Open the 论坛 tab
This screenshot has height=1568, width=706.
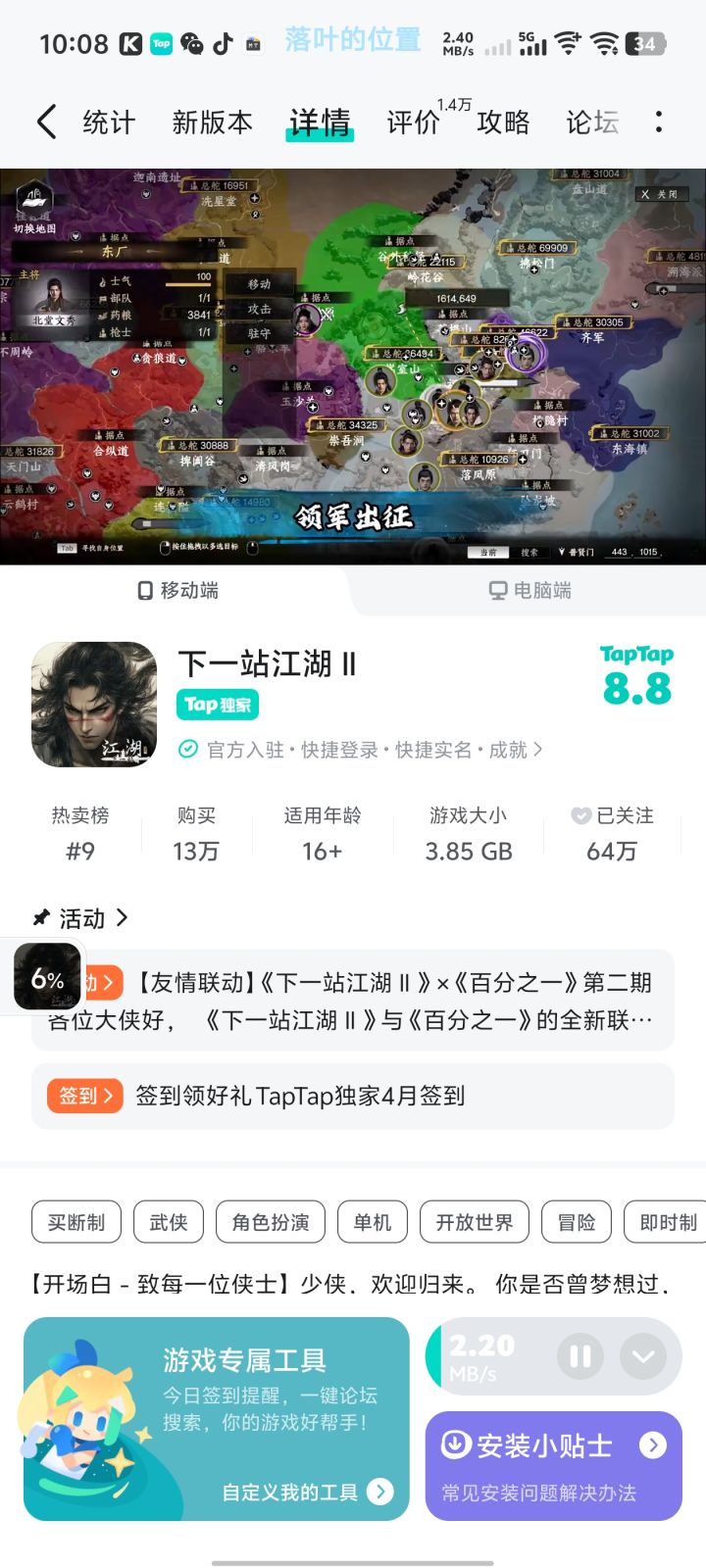click(x=592, y=123)
